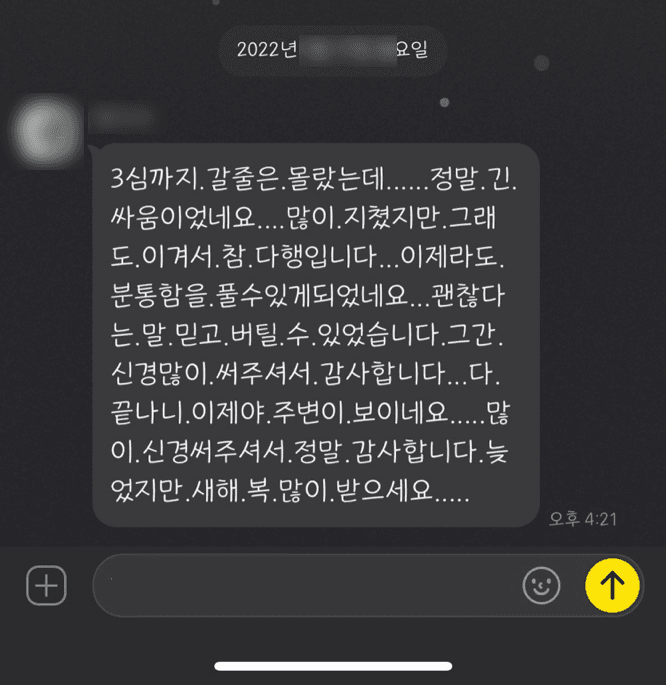The width and height of the screenshot is (666, 685).
Task: Open the emoji picker
Action: pyautogui.click(x=541, y=586)
